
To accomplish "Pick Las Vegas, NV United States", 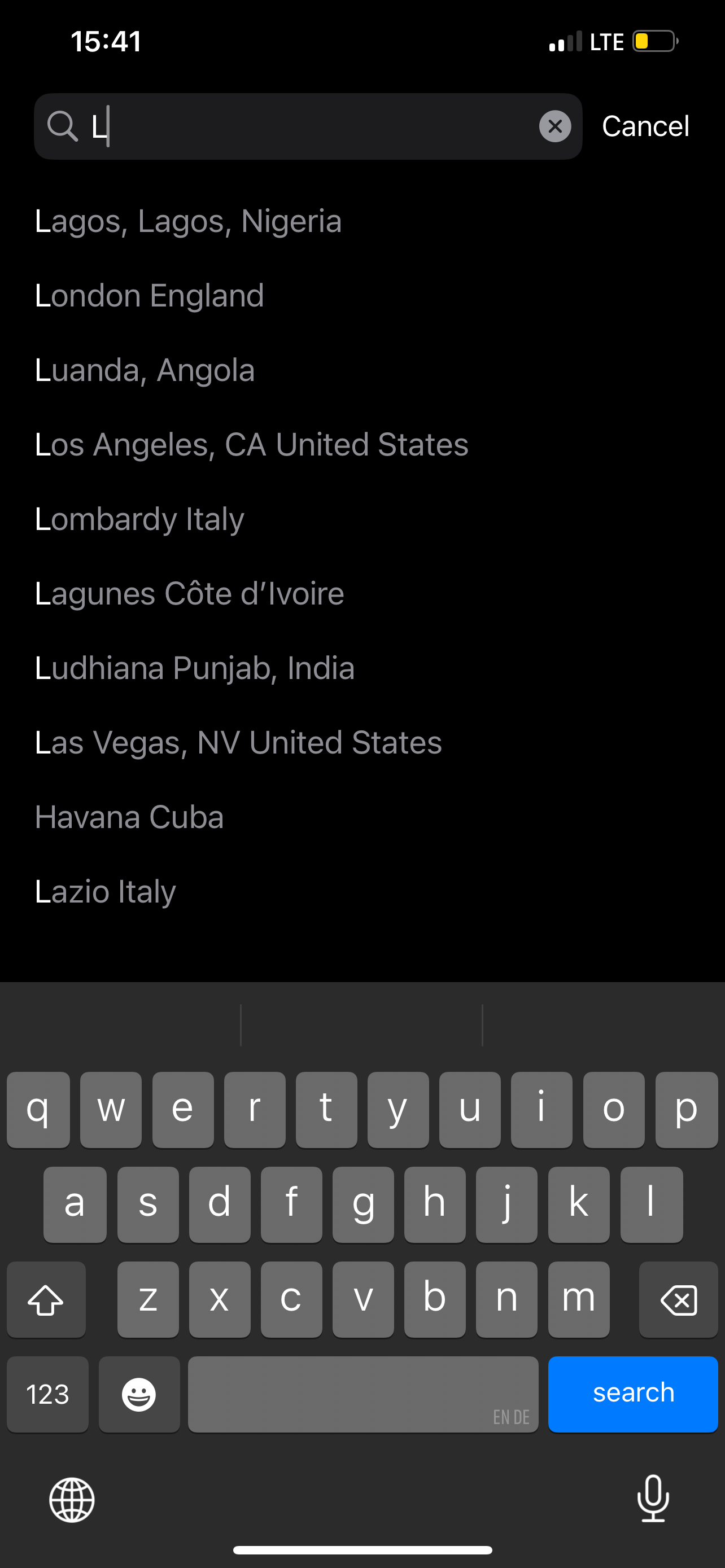I will point(238,743).
